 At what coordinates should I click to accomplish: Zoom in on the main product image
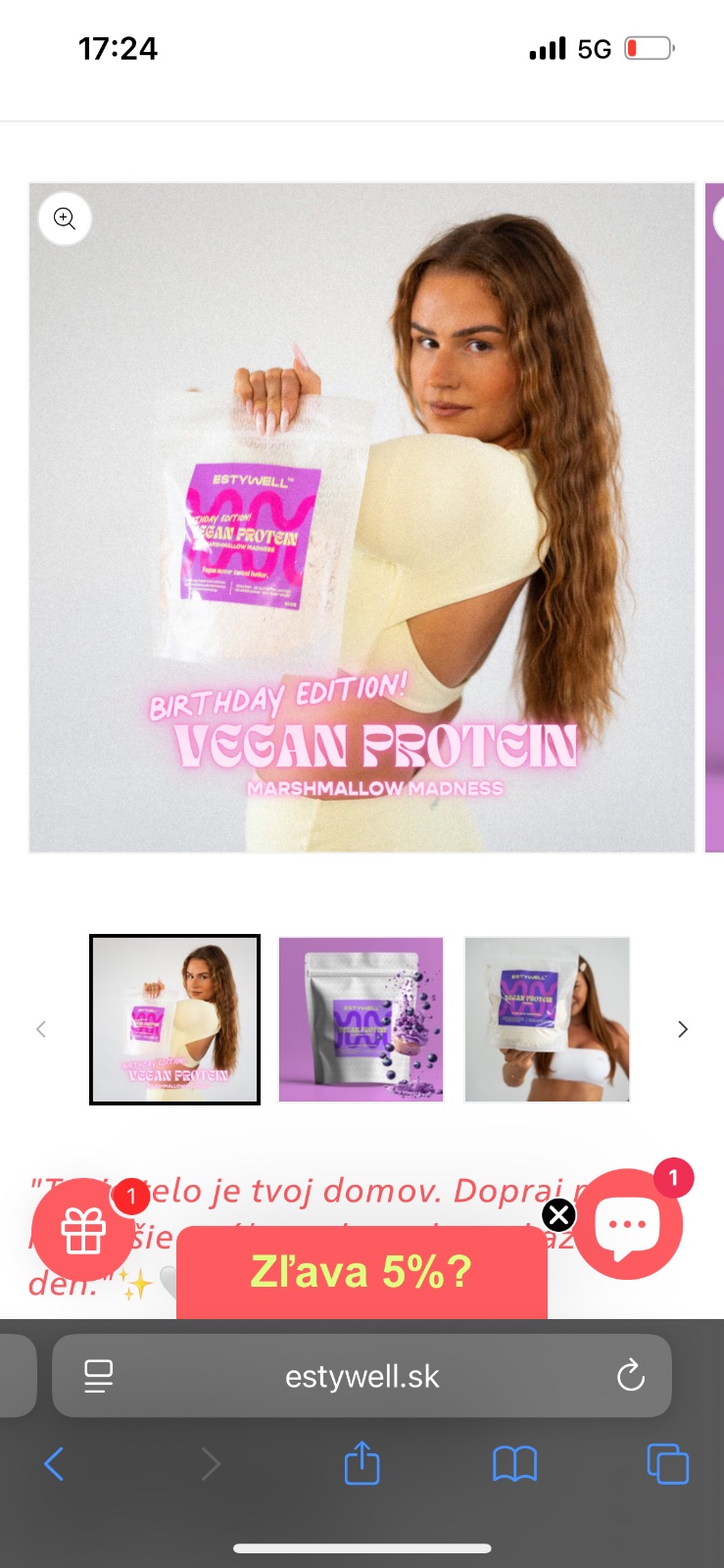[65, 219]
